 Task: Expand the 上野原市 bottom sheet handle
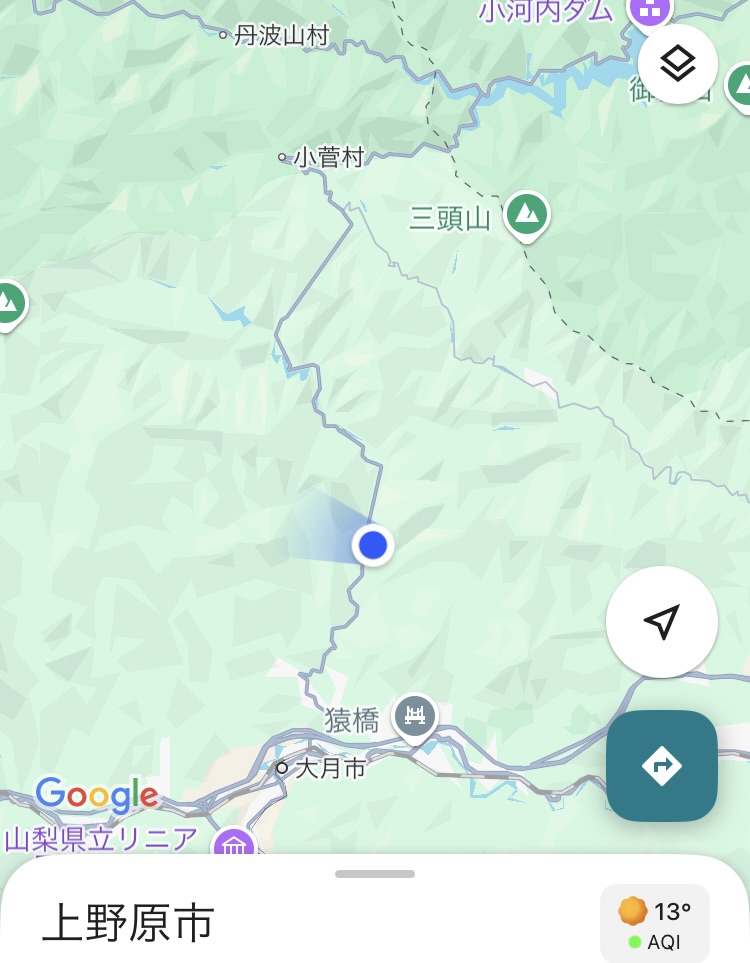(x=375, y=874)
